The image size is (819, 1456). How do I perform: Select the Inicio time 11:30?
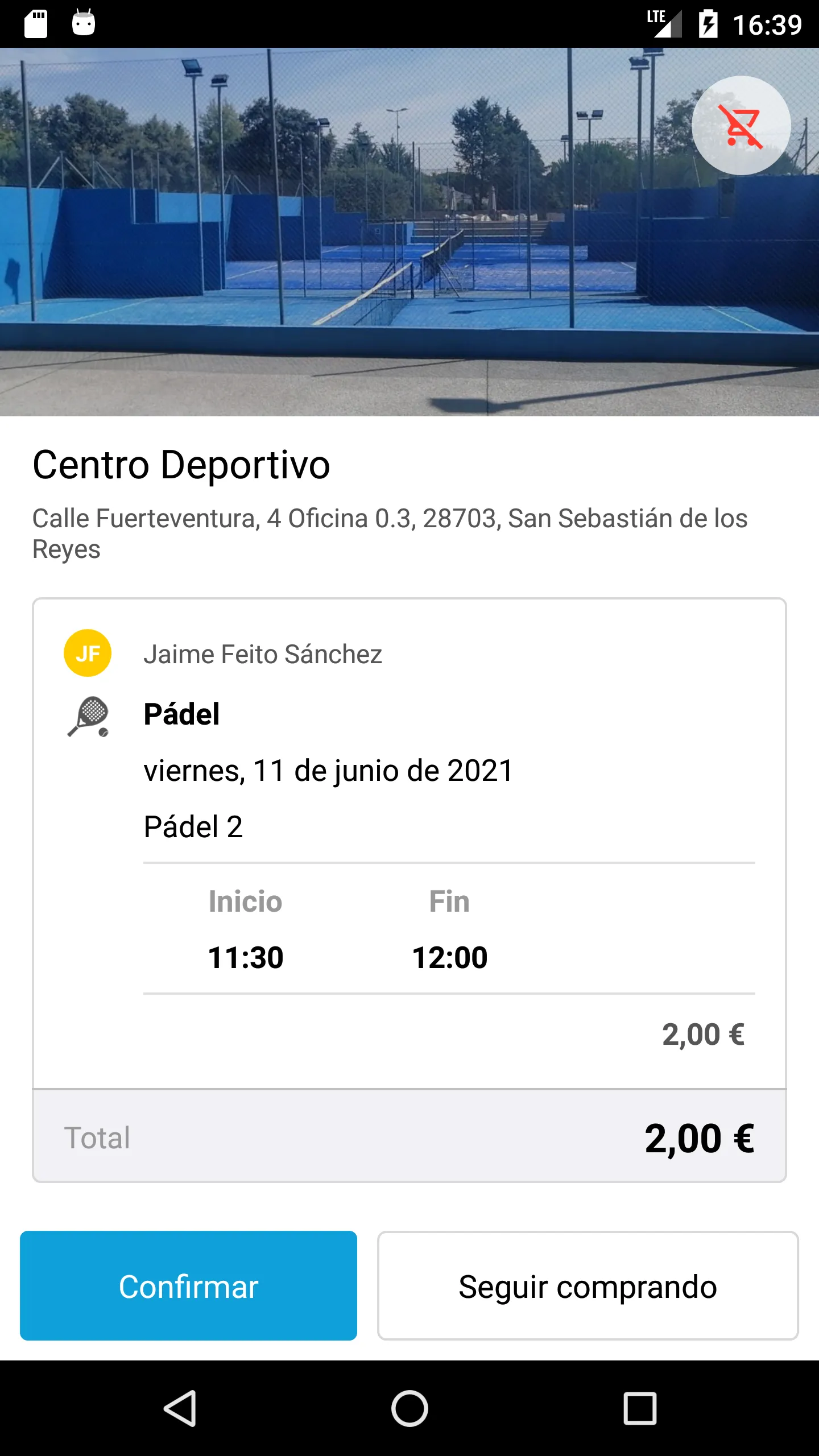click(246, 956)
